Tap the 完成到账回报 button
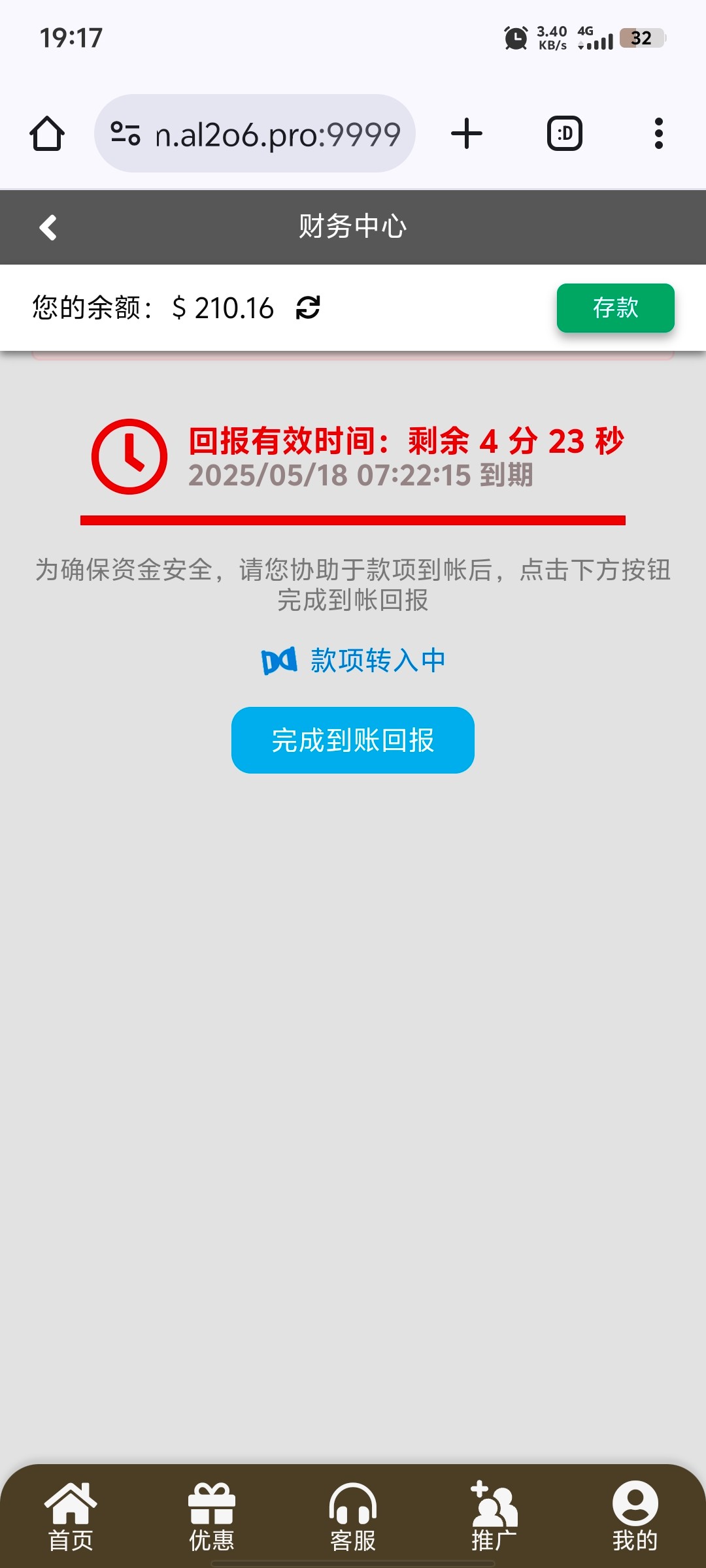 (x=353, y=740)
